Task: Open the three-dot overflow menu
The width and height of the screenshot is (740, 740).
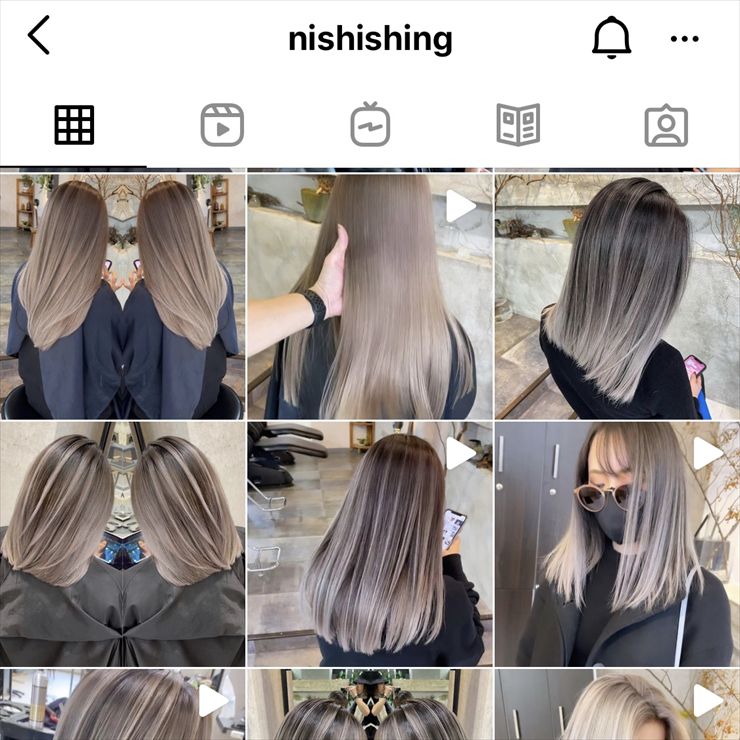Action: pos(685,39)
